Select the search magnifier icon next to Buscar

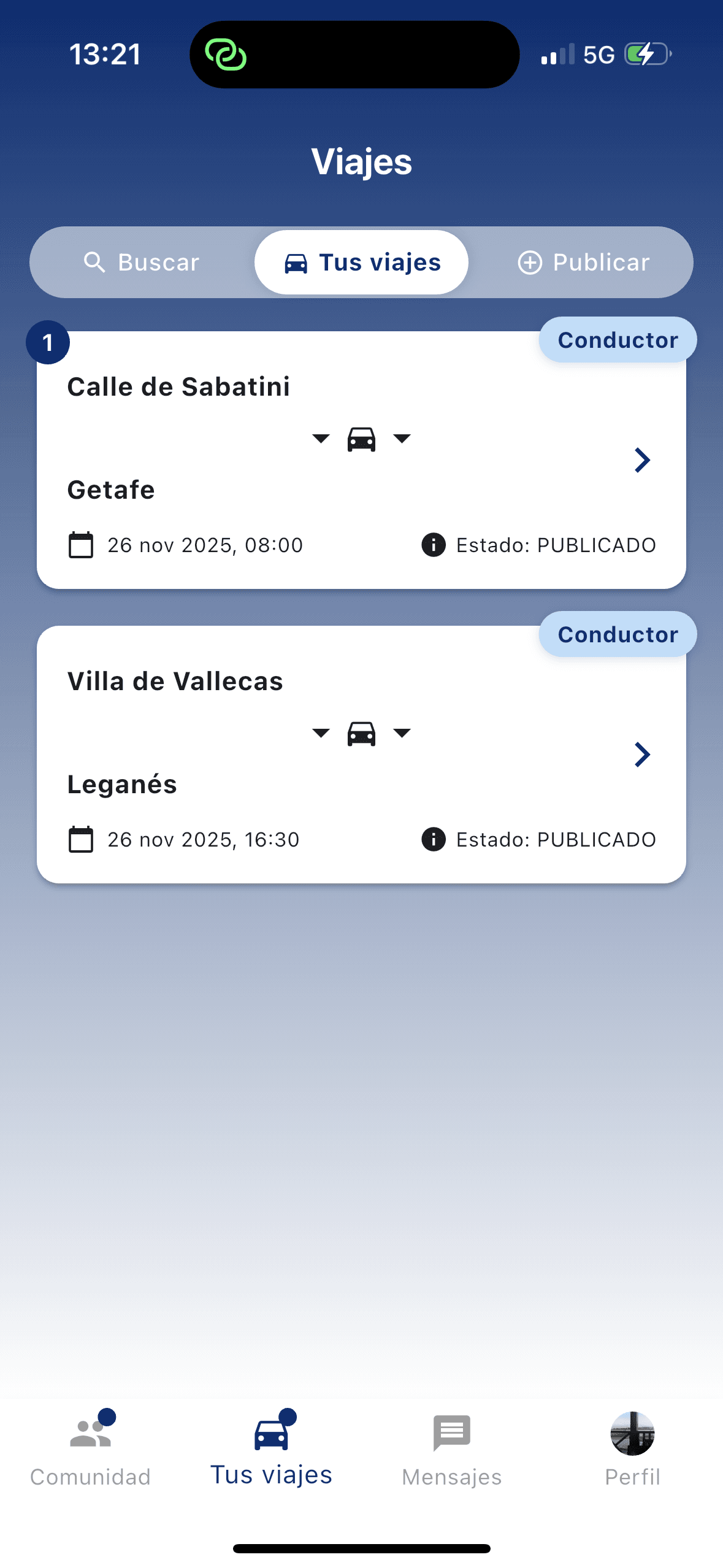94,262
